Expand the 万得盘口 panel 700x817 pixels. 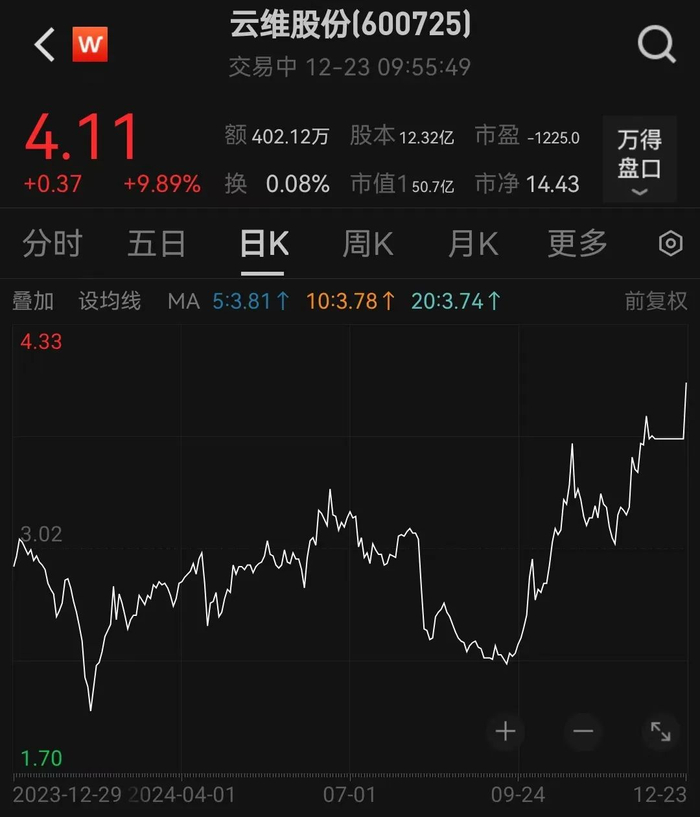tap(639, 160)
